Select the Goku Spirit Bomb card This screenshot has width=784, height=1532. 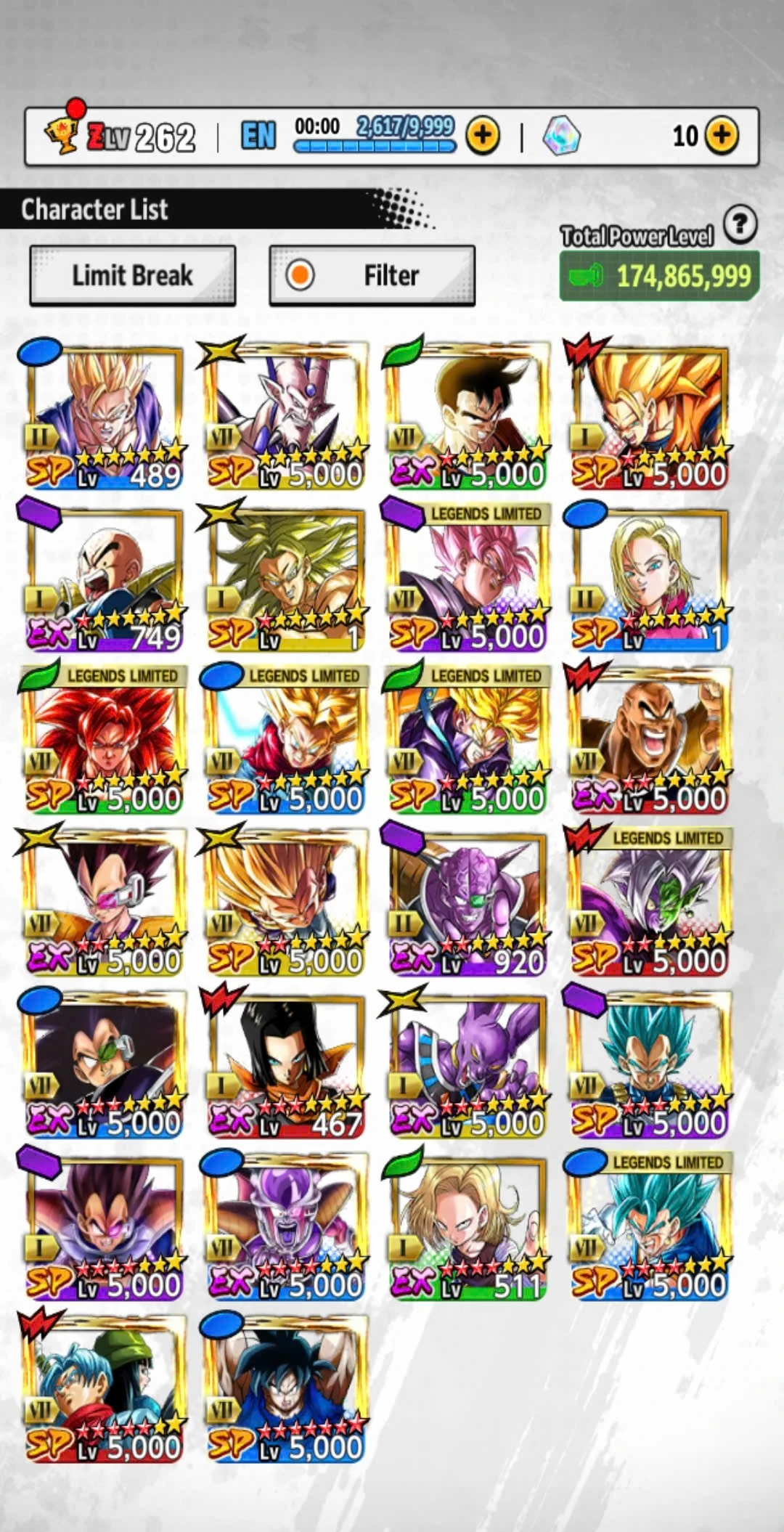285,1390
